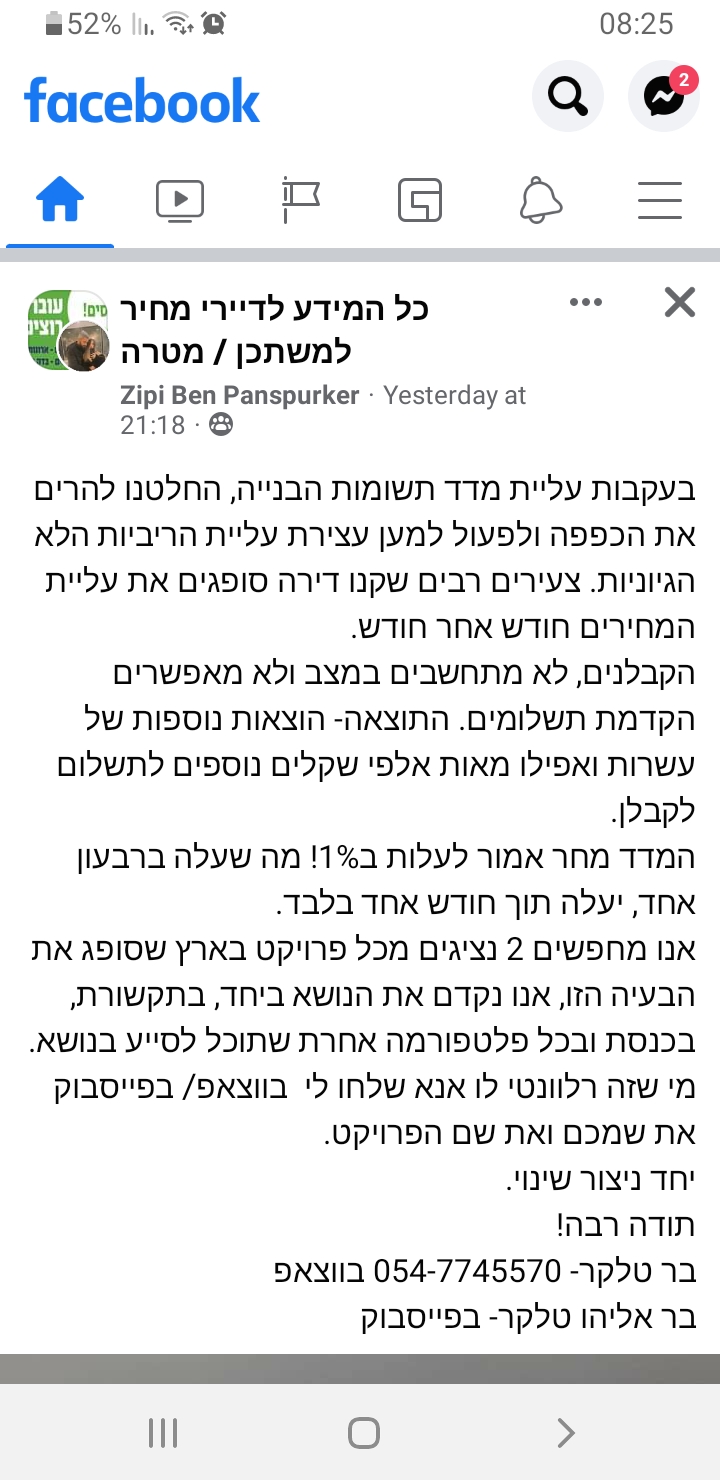Viewport: 720px width, 1480px height.
Task: Open the post's three-dot options menu
Action: tap(585, 302)
